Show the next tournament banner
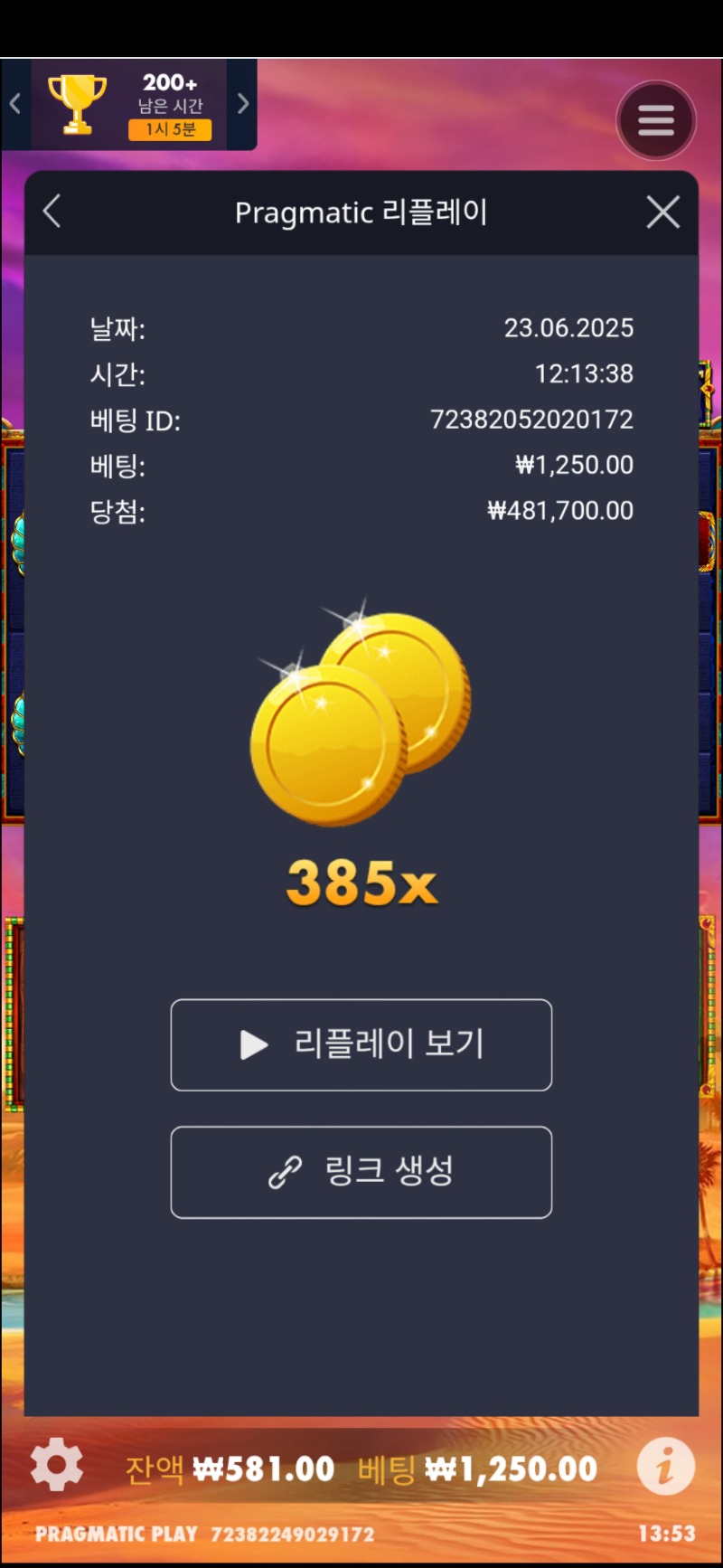Screen dimensions: 723x1568 click(x=242, y=104)
